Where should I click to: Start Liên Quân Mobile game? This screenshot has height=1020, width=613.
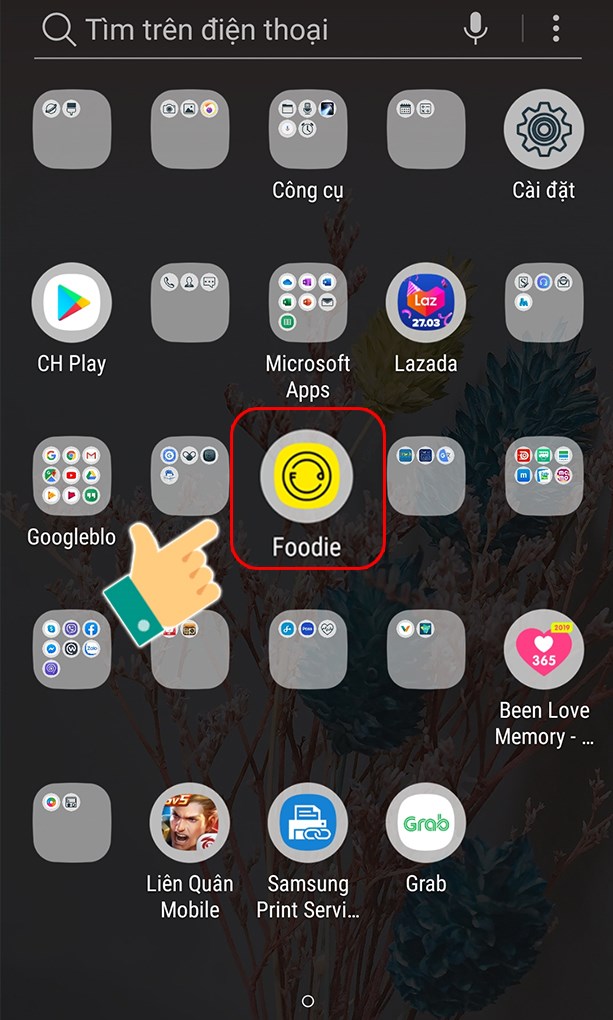190,823
